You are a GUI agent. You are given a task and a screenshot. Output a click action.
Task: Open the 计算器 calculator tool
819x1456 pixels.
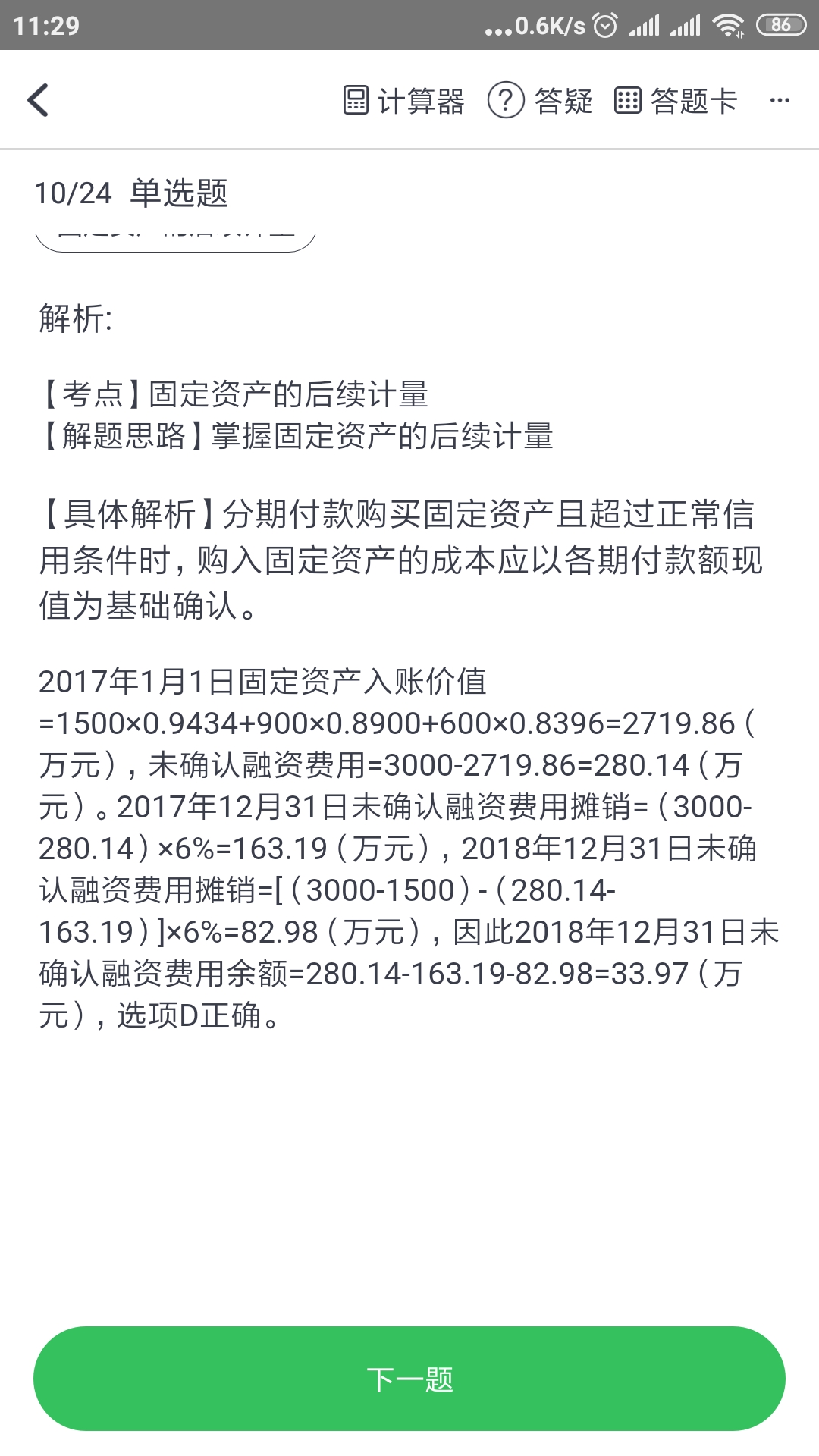click(x=403, y=100)
